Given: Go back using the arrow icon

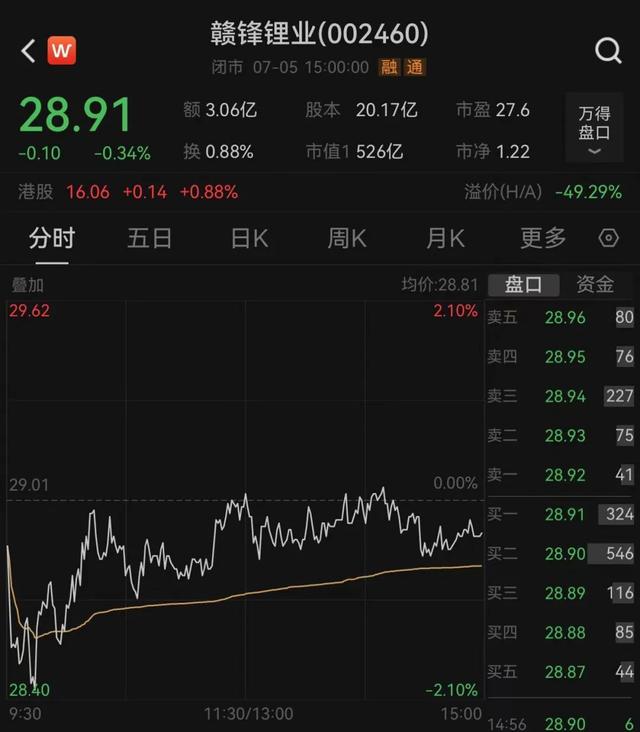Looking at the screenshot, I should tap(28, 50).
